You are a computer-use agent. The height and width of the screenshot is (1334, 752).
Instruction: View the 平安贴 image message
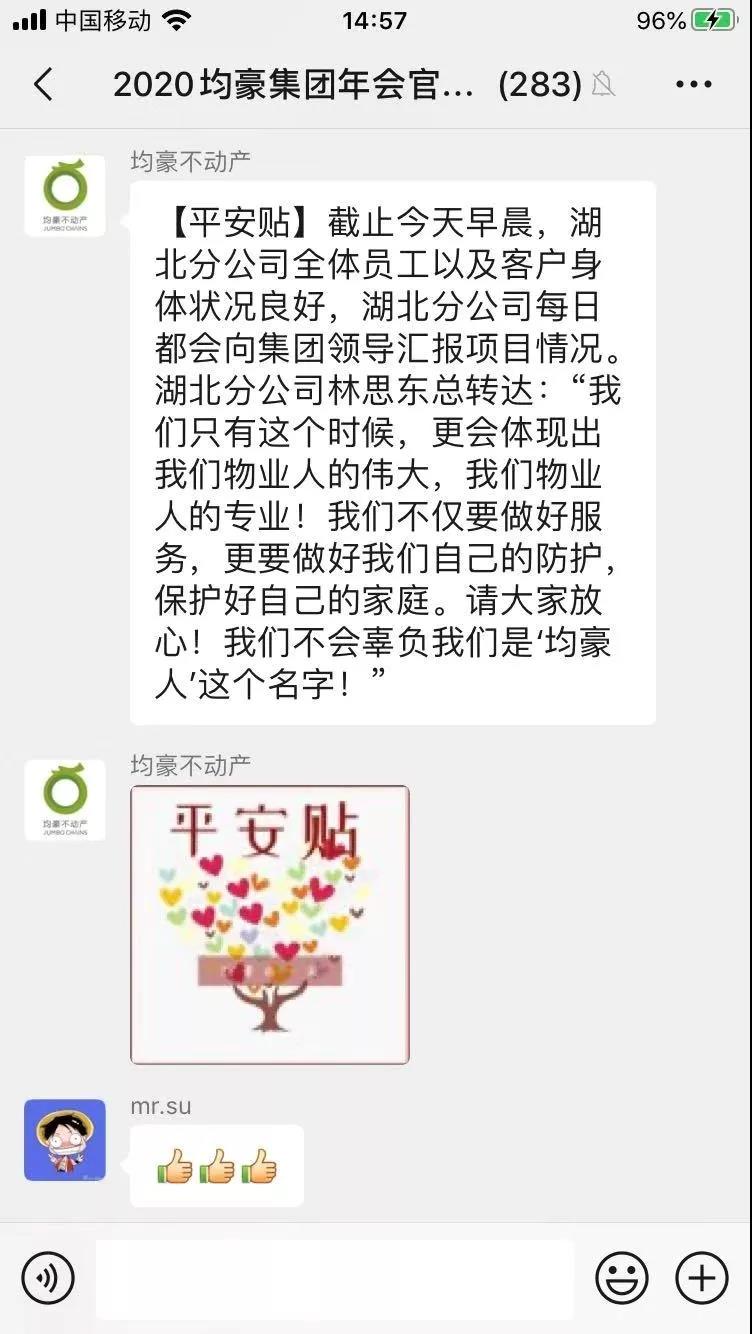tap(270, 924)
